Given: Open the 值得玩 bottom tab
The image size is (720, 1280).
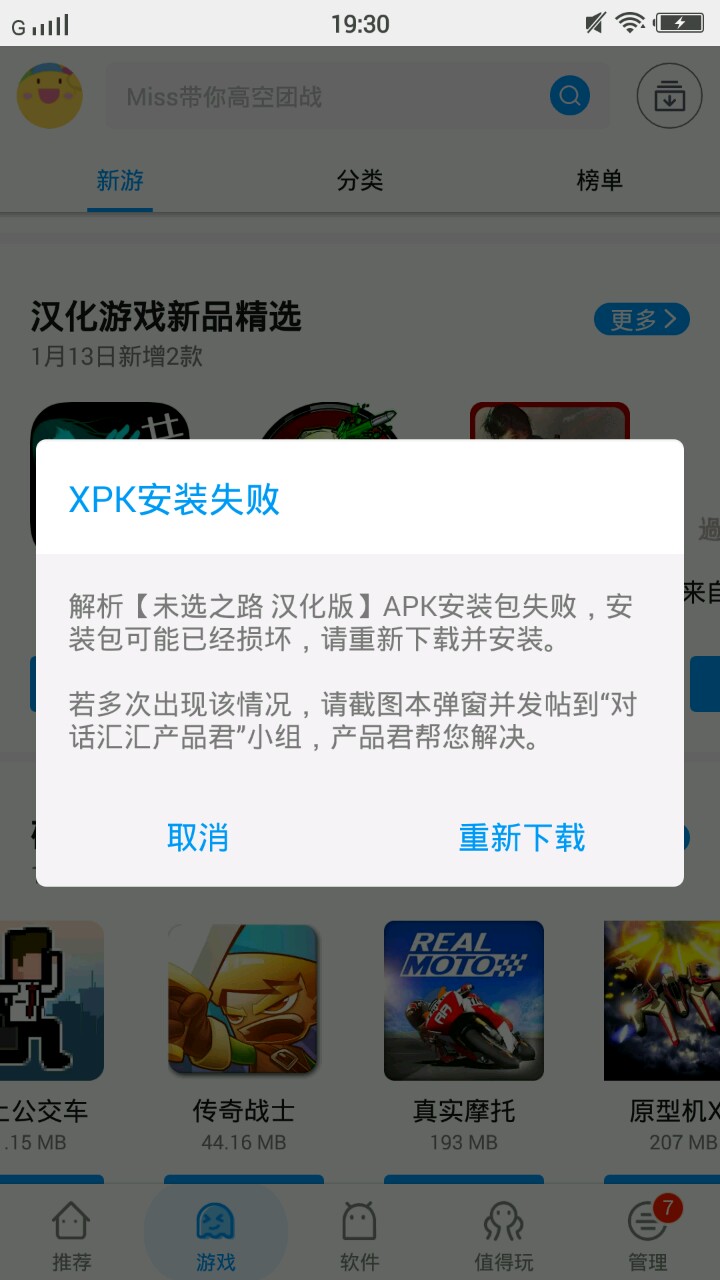Looking at the screenshot, I should click(504, 1236).
